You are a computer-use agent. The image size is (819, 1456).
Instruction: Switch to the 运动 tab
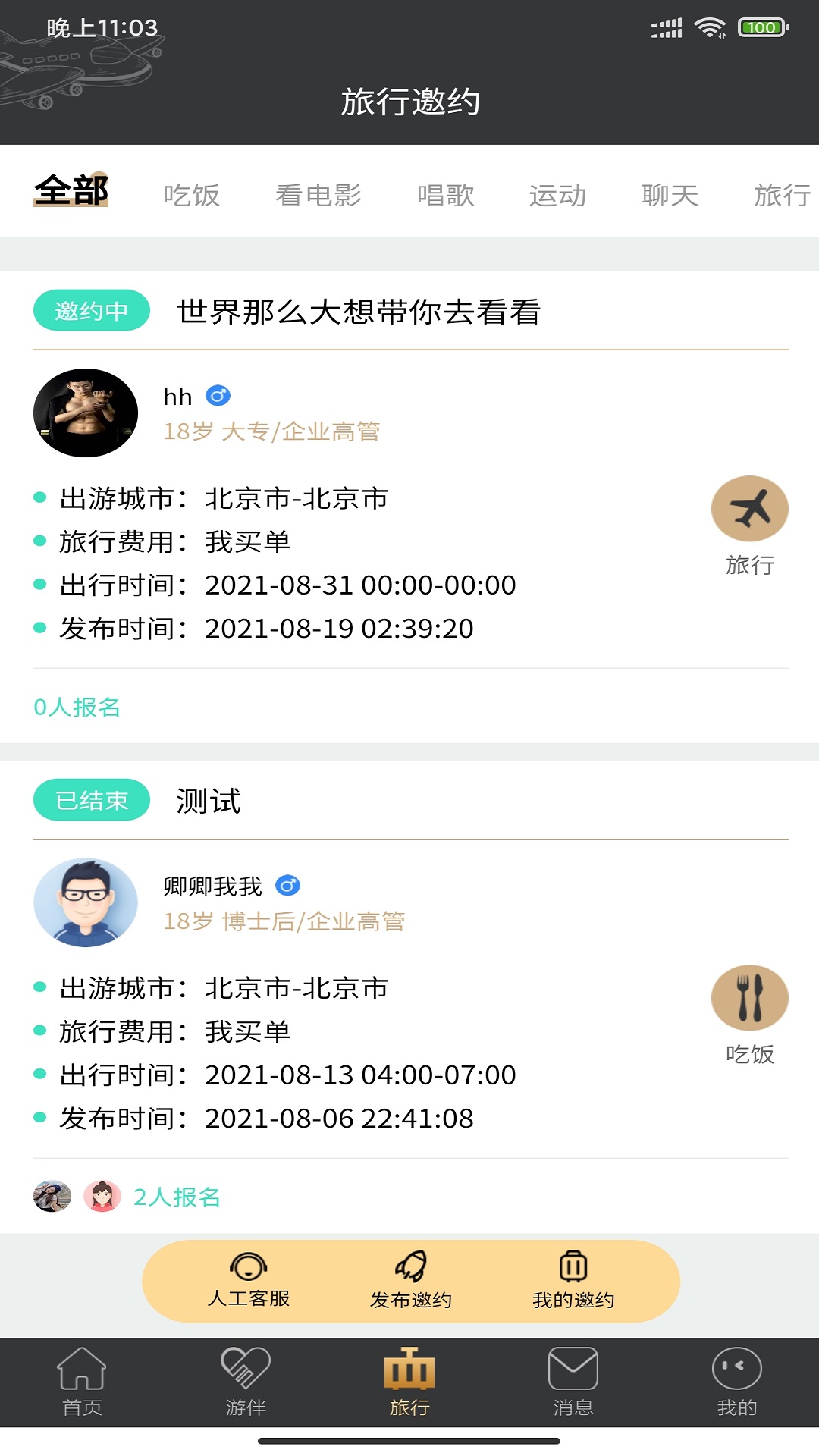coord(558,195)
